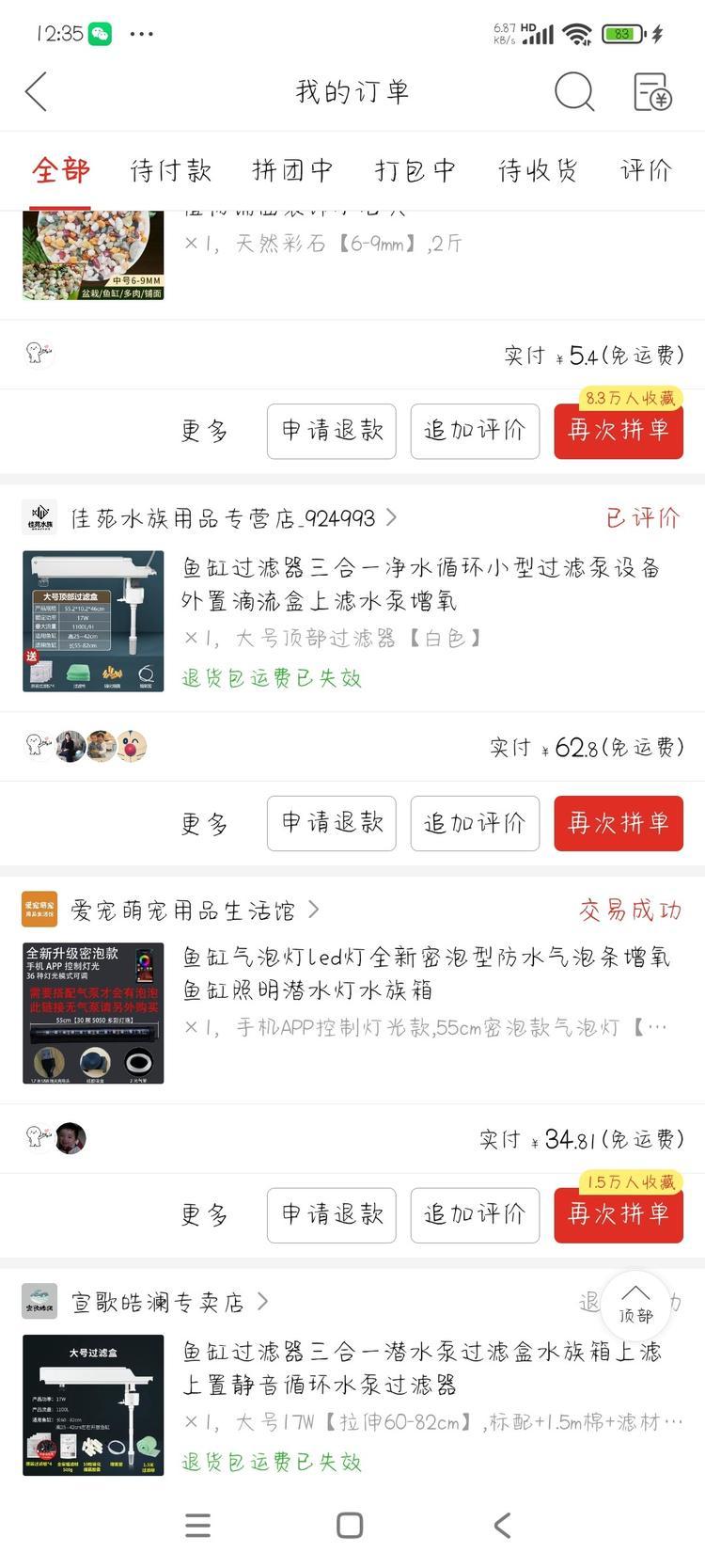The height and width of the screenshot is (1568, 705).
Task: Open 鱼缸气泡灯 product image
Action: point(93,1014)
